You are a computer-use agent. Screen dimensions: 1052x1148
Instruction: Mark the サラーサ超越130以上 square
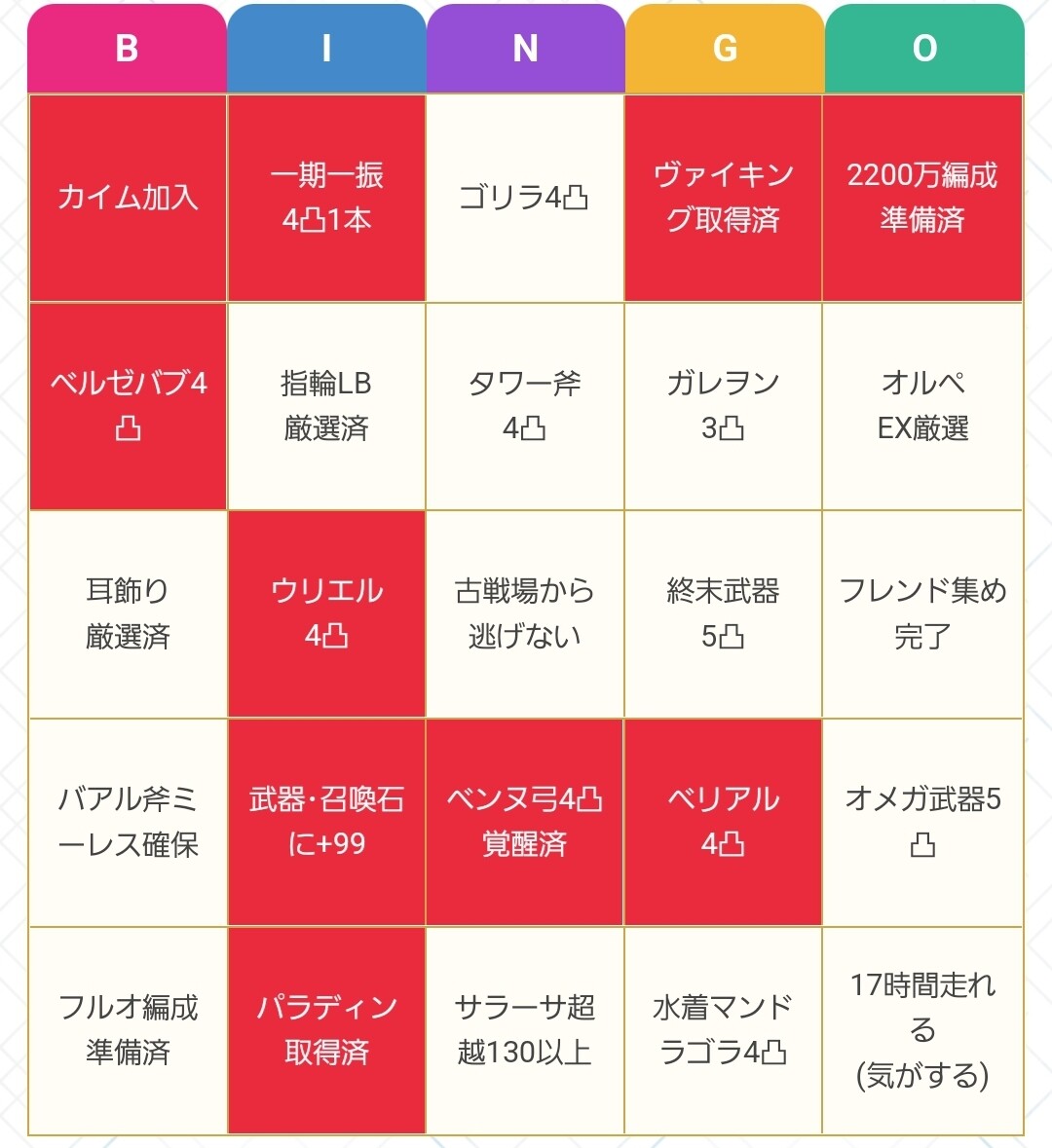coord(524,1030)
